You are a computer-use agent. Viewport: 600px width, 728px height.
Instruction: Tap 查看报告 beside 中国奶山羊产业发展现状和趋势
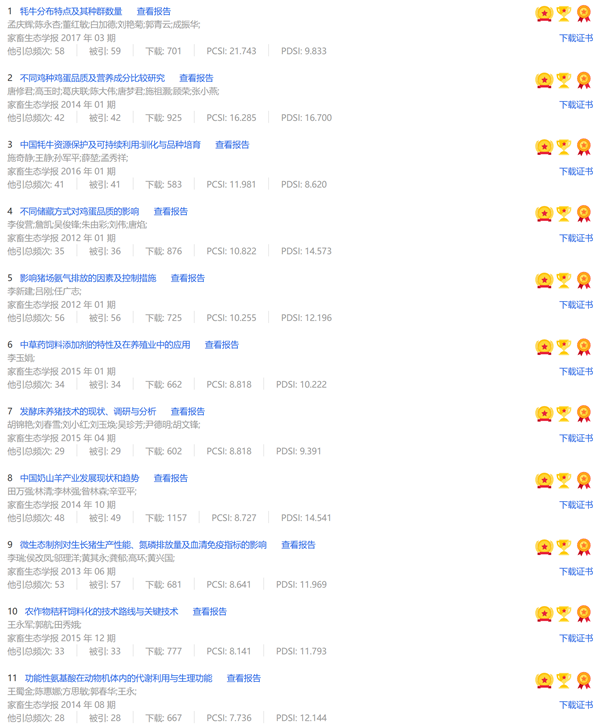pyautogui.click(x=171, y=478)
